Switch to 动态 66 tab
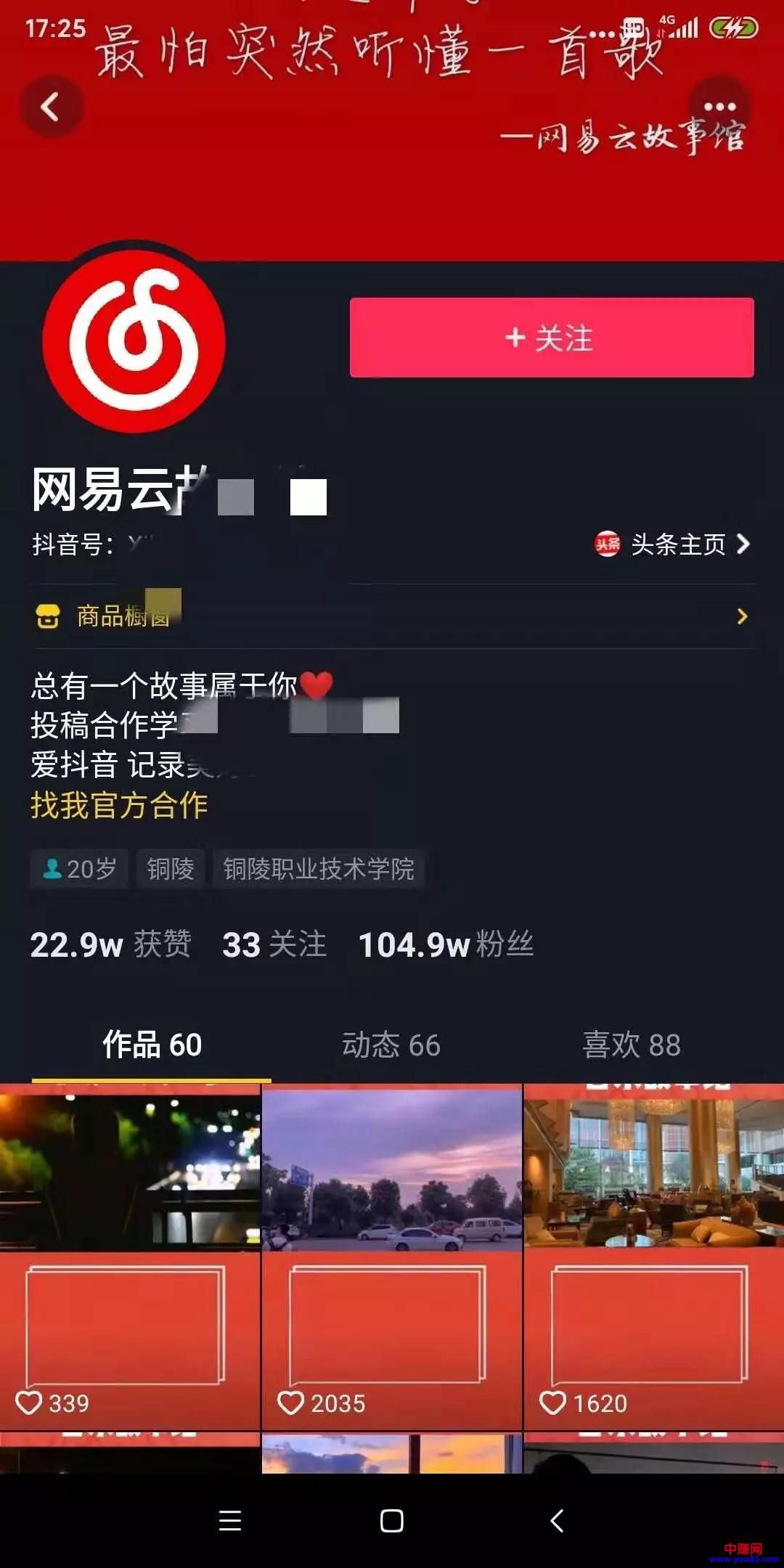 tap(391, 1045)
